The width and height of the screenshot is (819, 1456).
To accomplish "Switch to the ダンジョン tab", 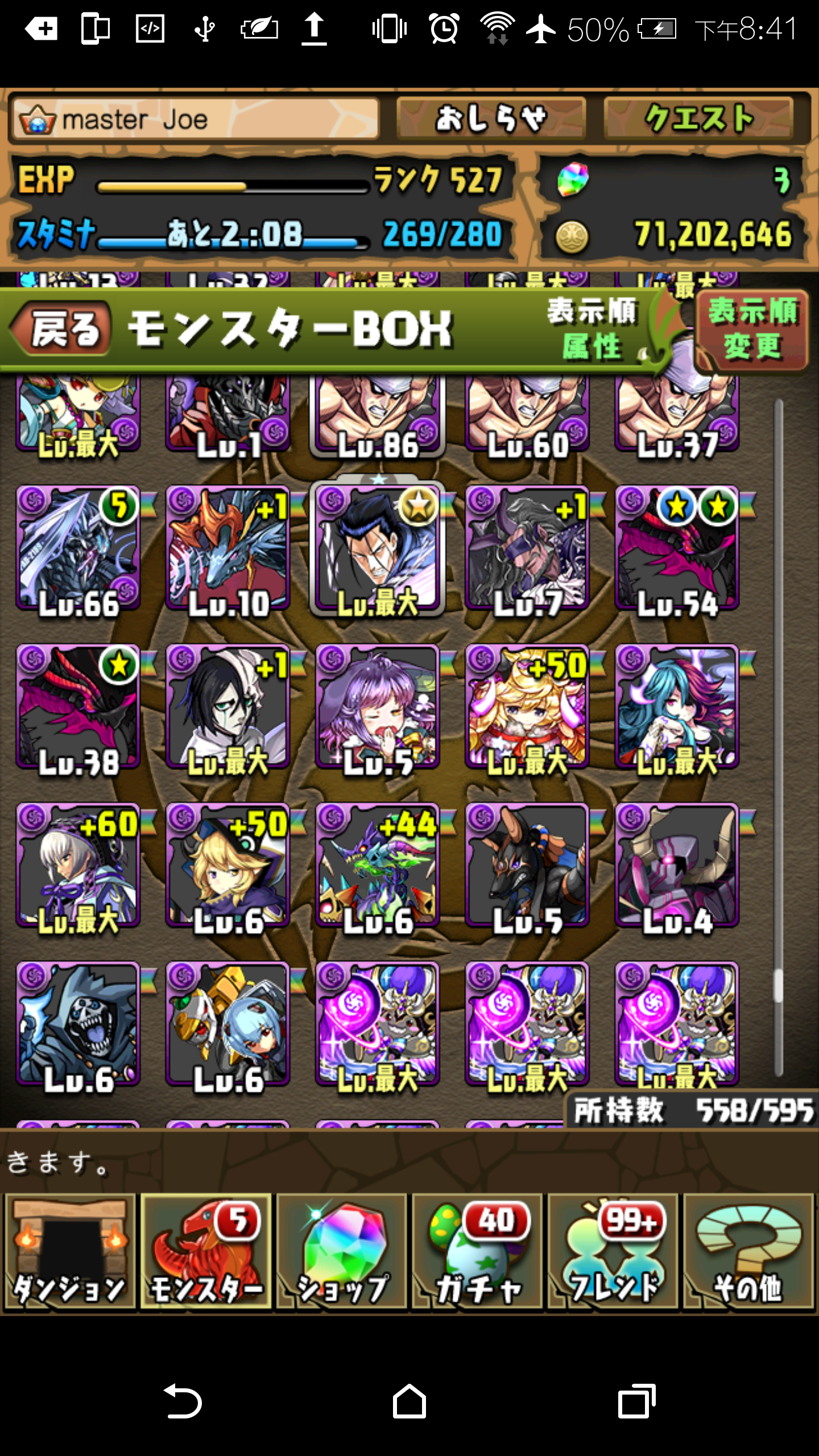I will [x=69, y=1252].
